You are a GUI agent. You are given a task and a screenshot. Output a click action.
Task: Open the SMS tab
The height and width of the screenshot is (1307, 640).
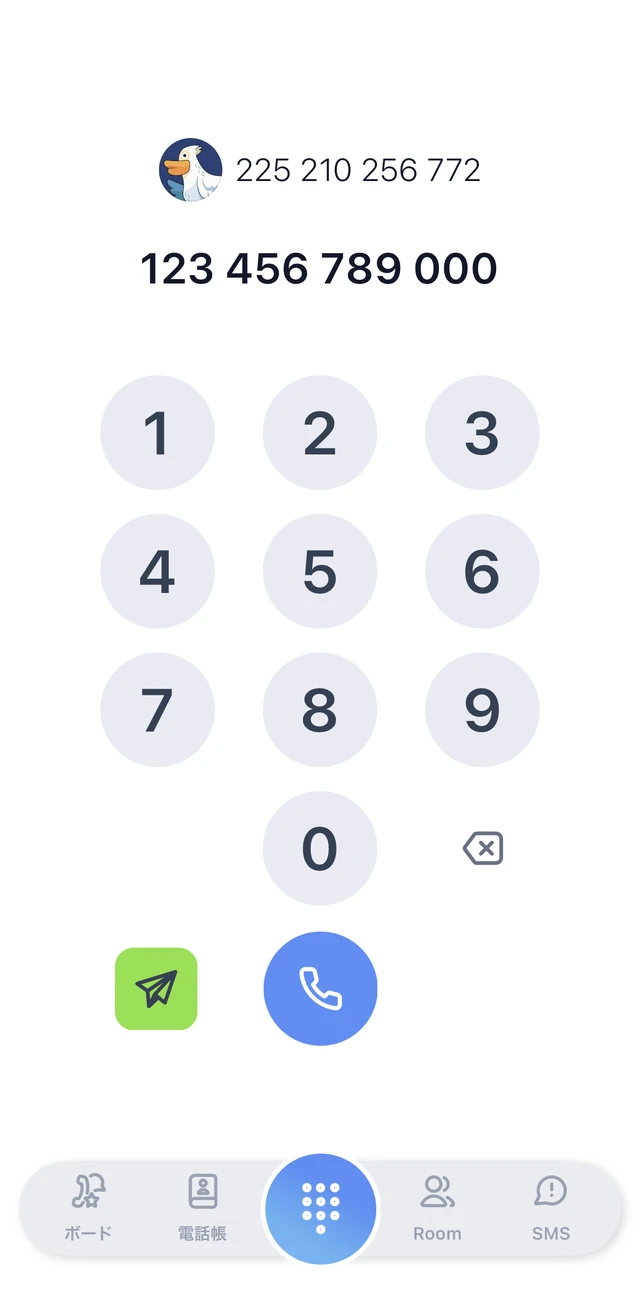(x=550, y=1208)
